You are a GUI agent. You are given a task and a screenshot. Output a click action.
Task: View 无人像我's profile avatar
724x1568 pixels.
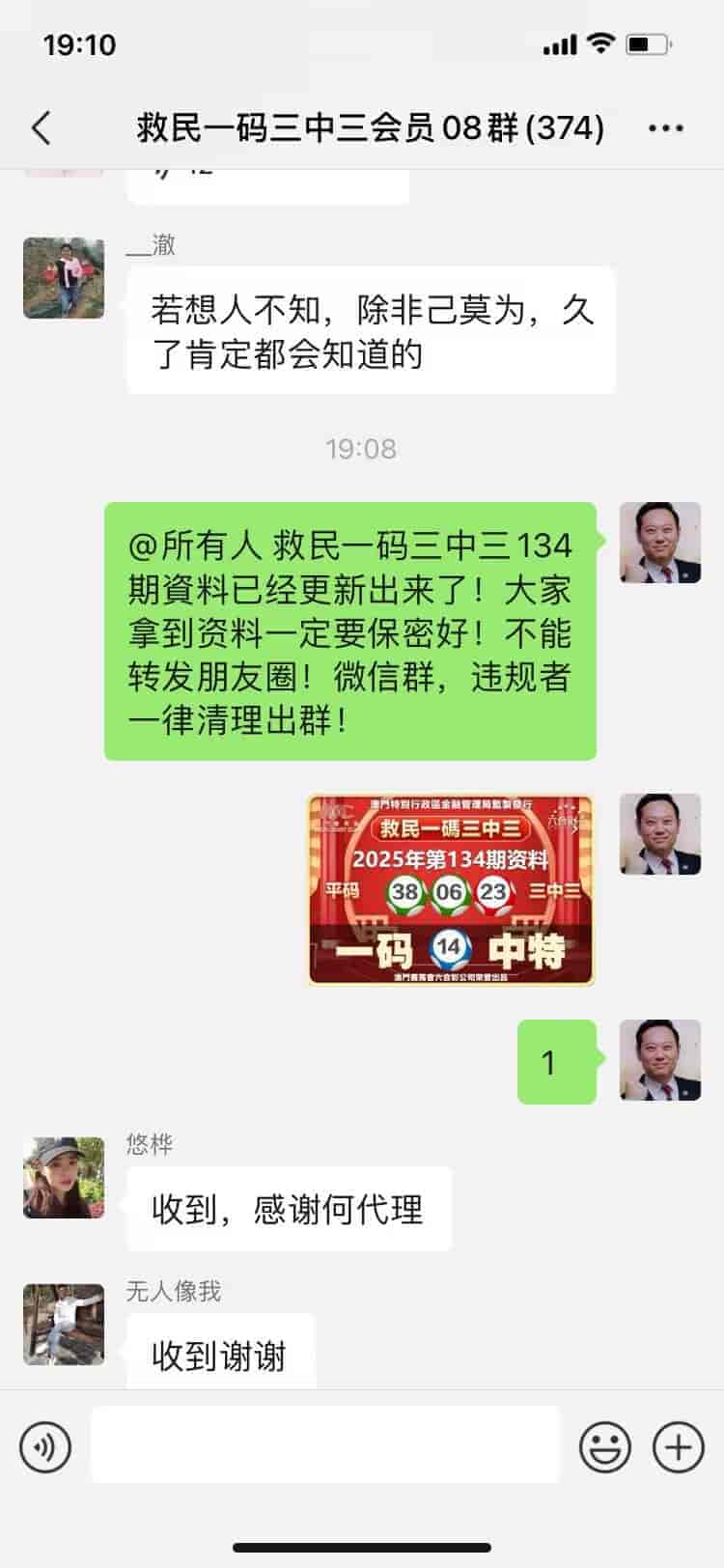pos(64,1324)
